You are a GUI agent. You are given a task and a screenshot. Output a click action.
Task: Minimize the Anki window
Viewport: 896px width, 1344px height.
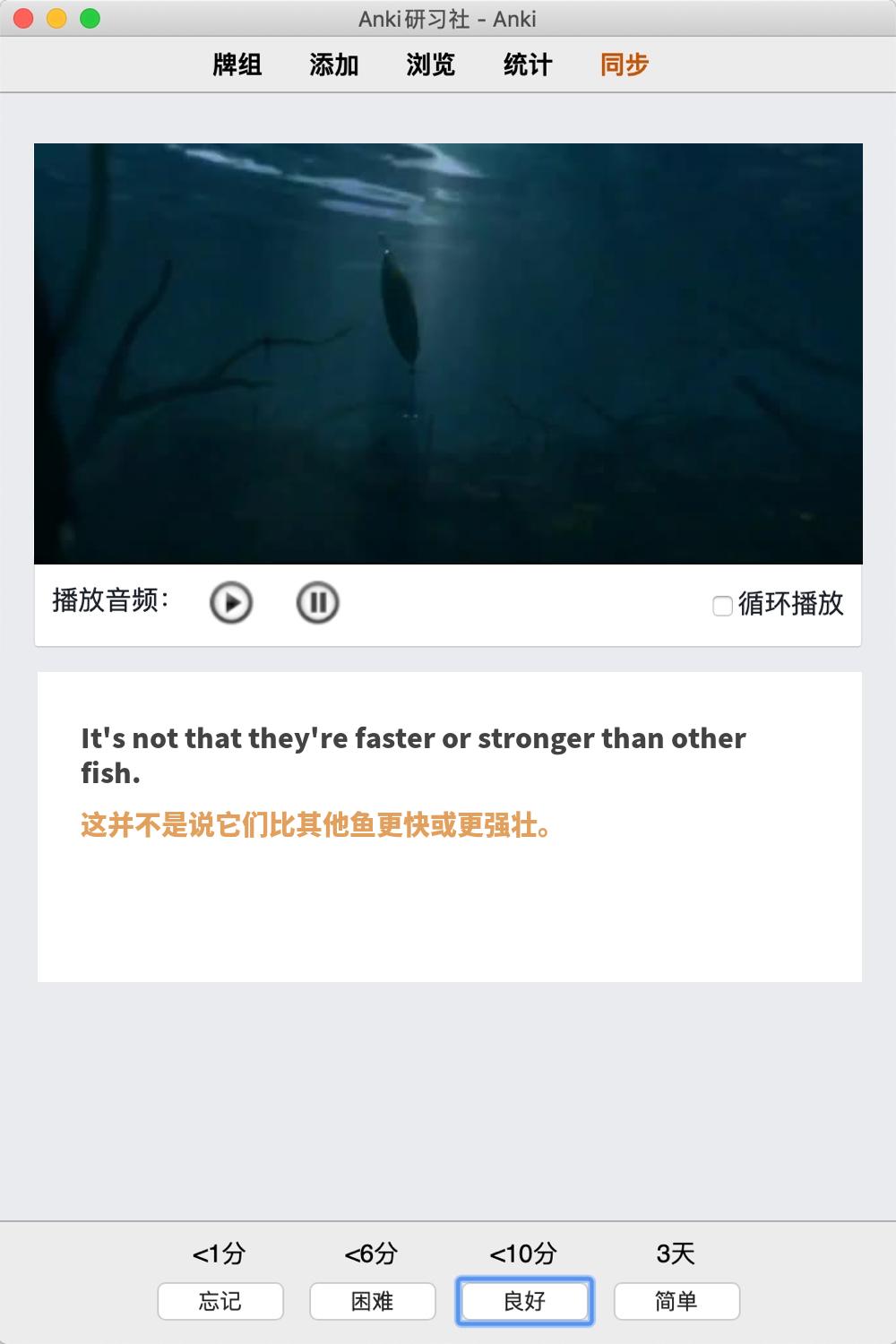point(56,18)
